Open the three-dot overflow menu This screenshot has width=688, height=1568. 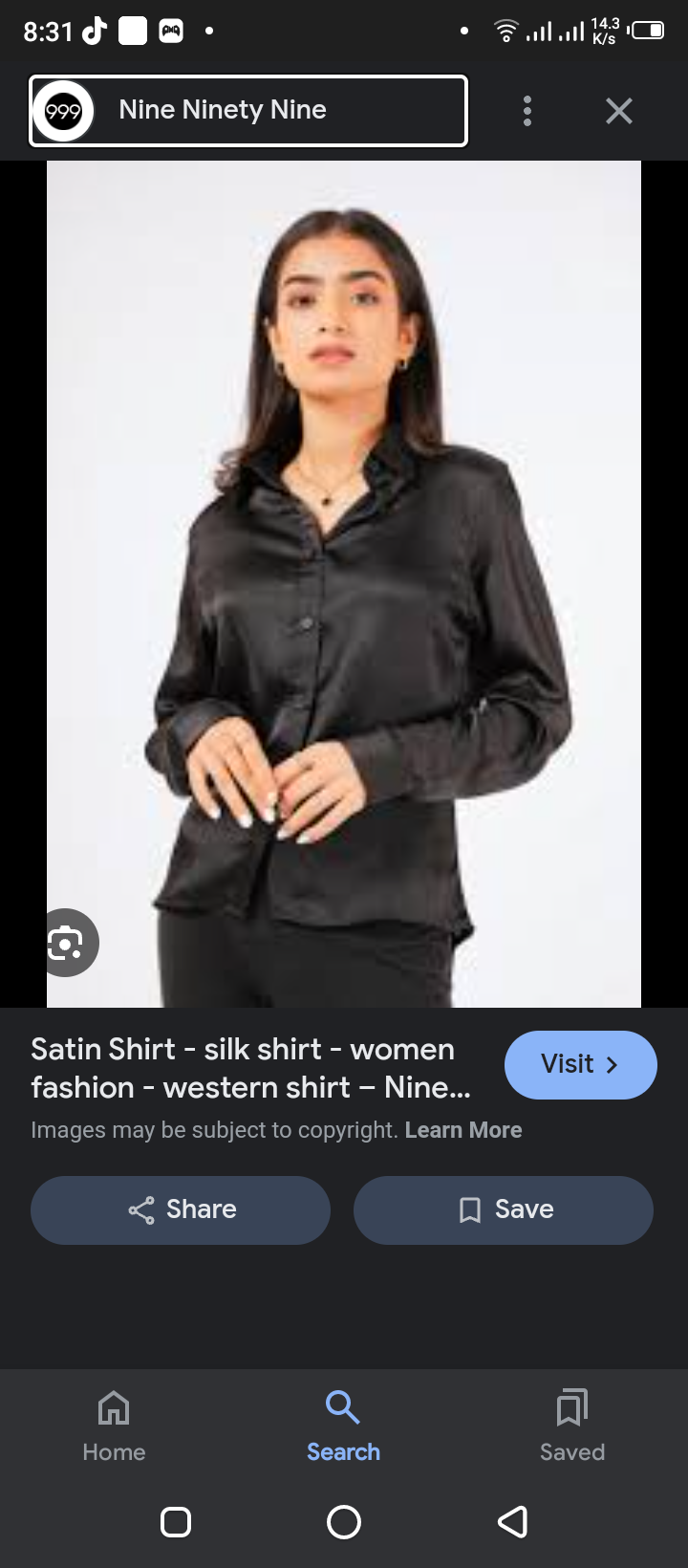pyautogui.click(x=527, y=111)
